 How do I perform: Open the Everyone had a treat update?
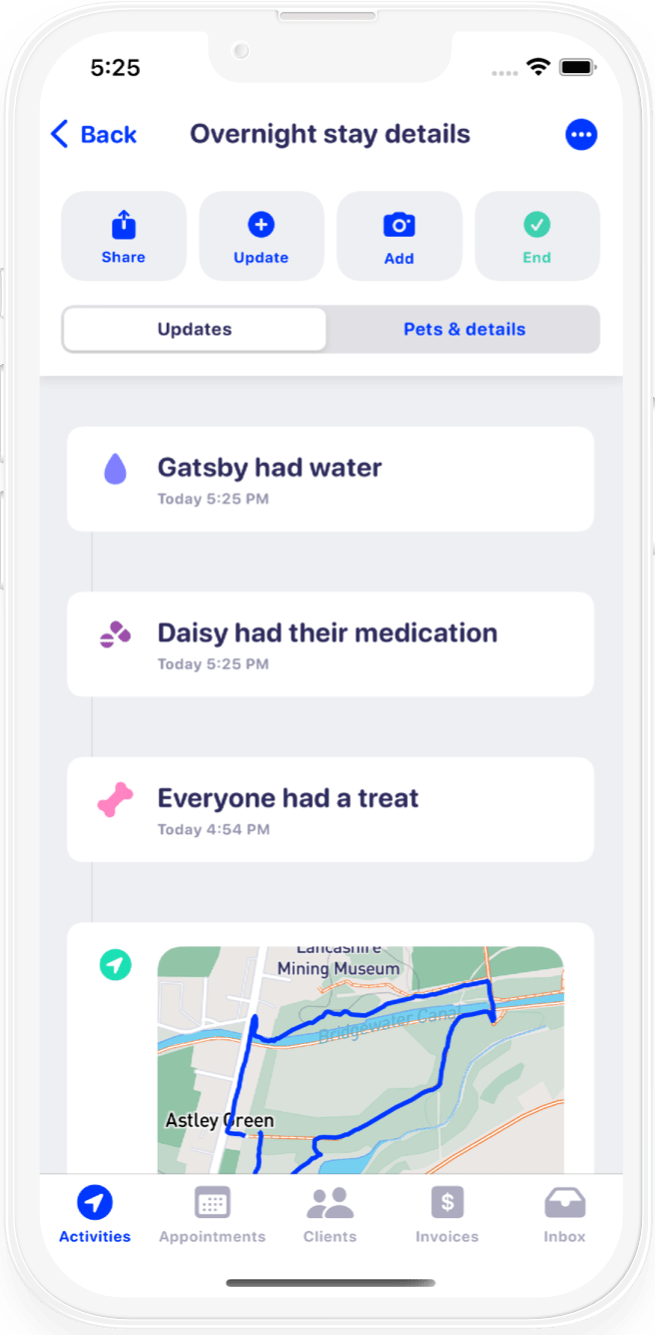(330, 809)
